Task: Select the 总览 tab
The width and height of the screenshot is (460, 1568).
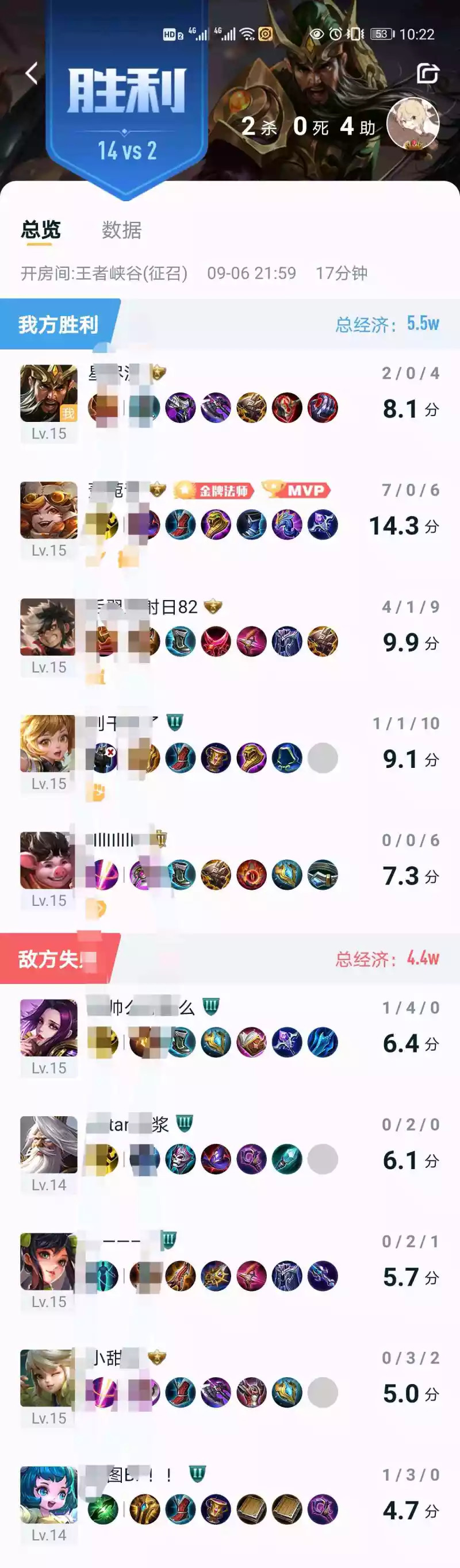Action: (40, 230)
